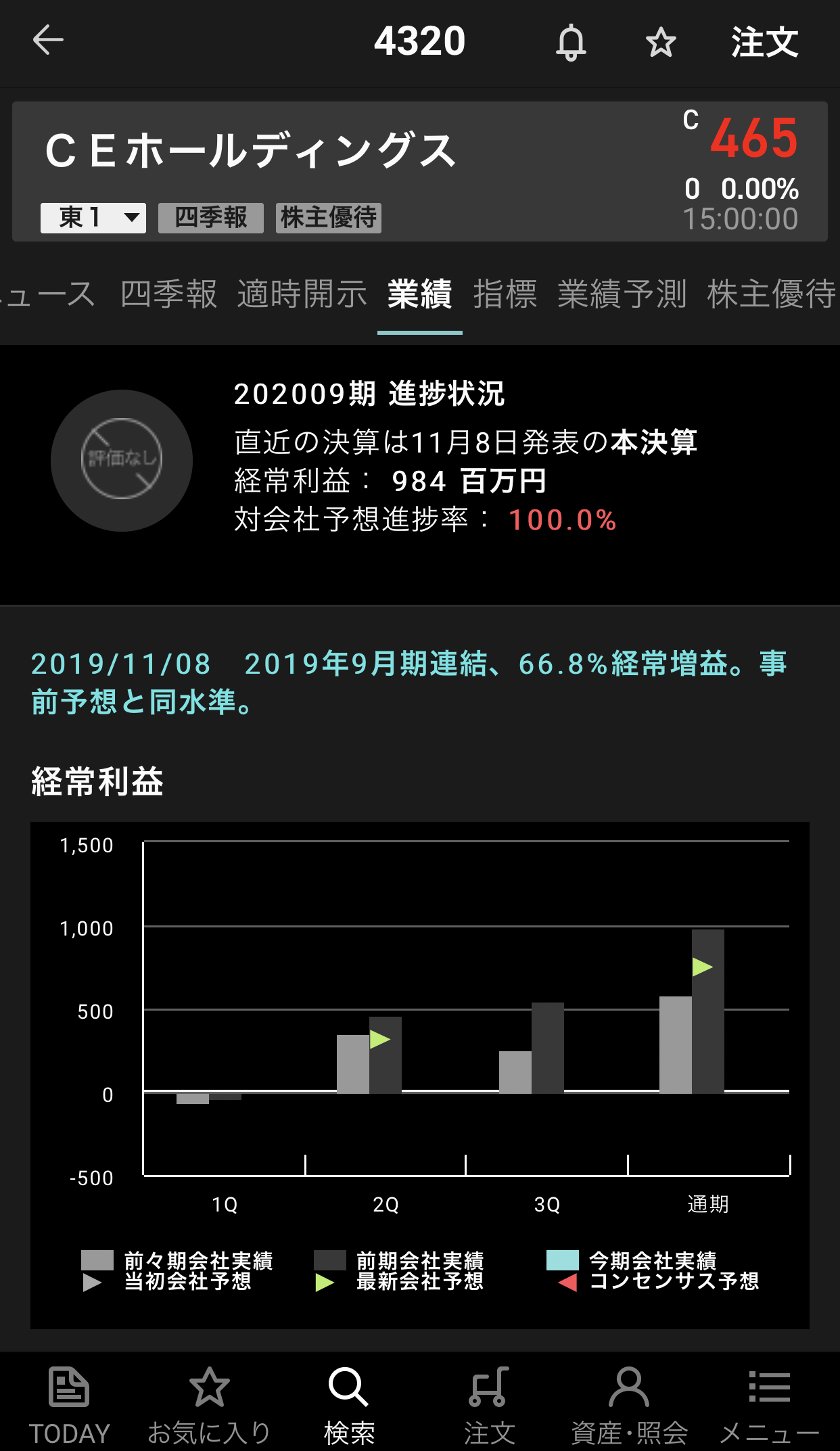The height and width of the screenshot is (1451, 840).
Task: Tap the 注文 button in the header
Action: point(765,42)
